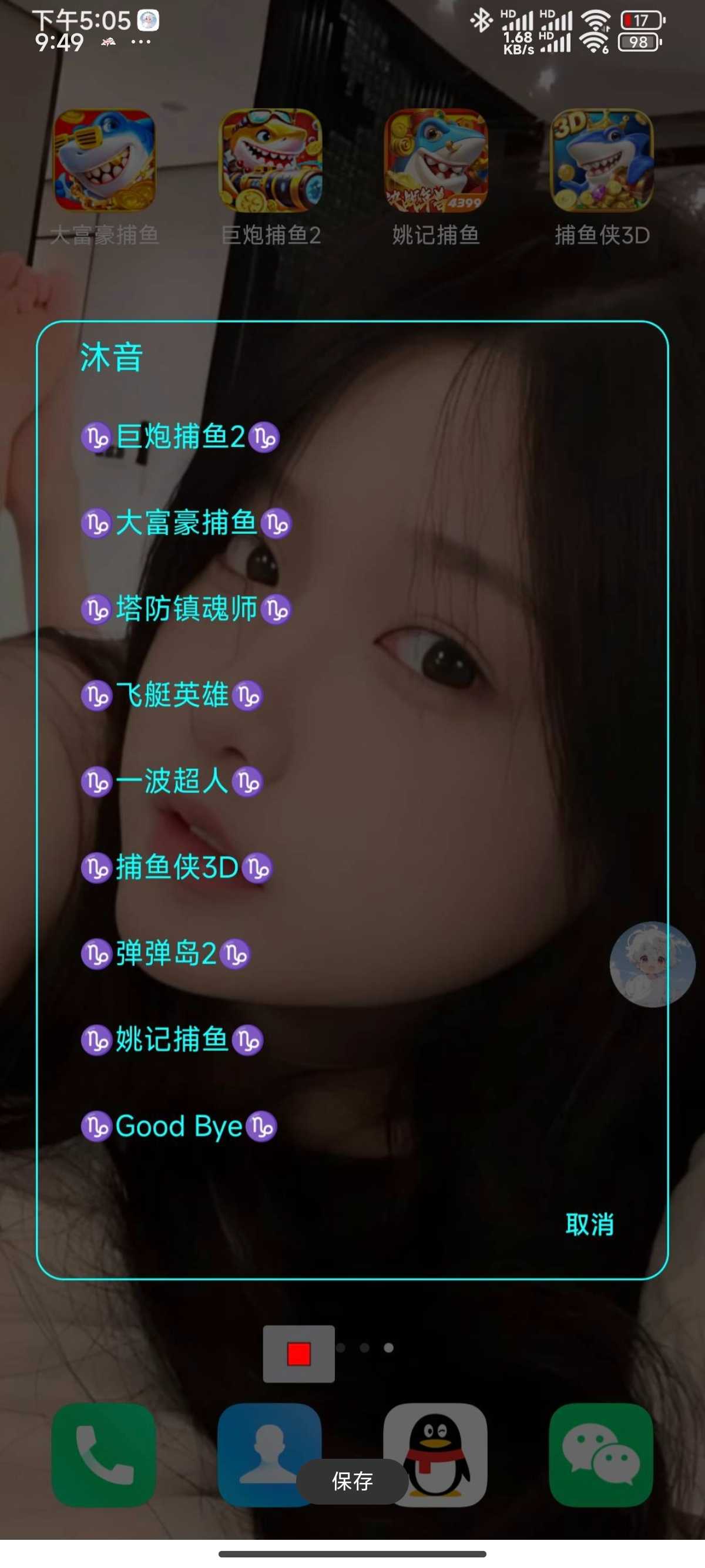Choose 捕鱼侠3D in the list

point(177,867)
